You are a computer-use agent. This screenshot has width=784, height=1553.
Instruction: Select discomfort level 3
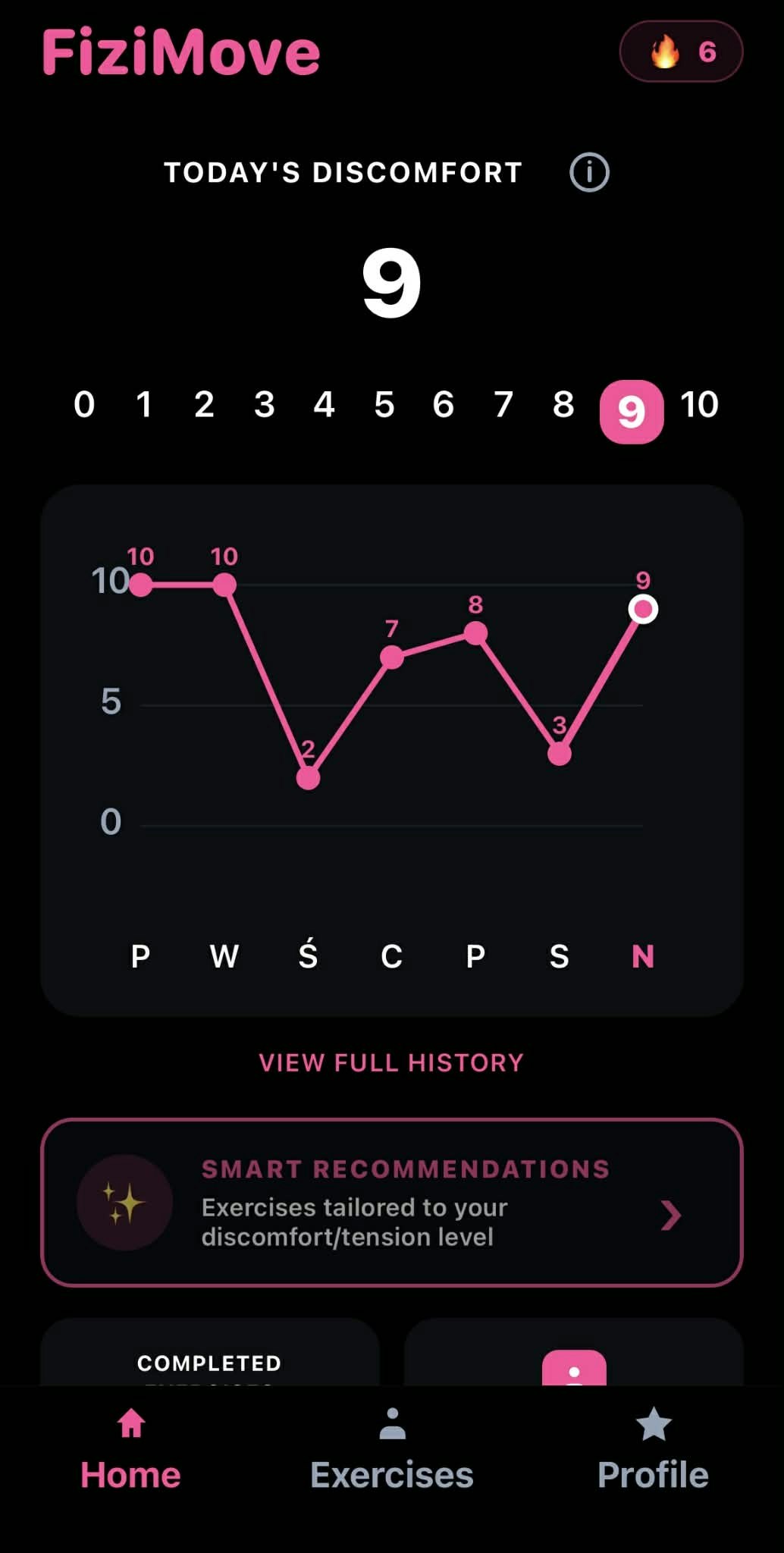click(x=264, y=405)
